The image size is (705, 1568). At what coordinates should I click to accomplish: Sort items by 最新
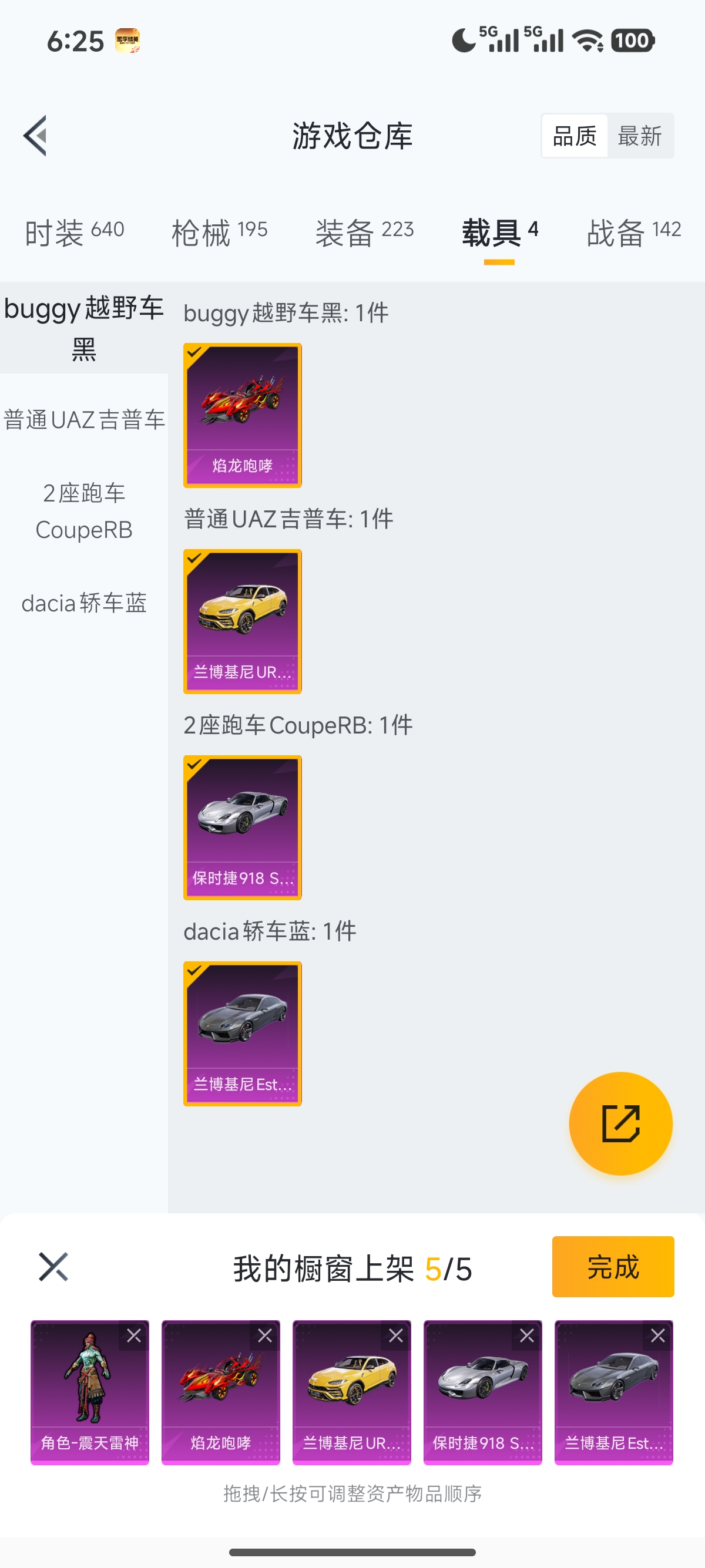[639, 136]
